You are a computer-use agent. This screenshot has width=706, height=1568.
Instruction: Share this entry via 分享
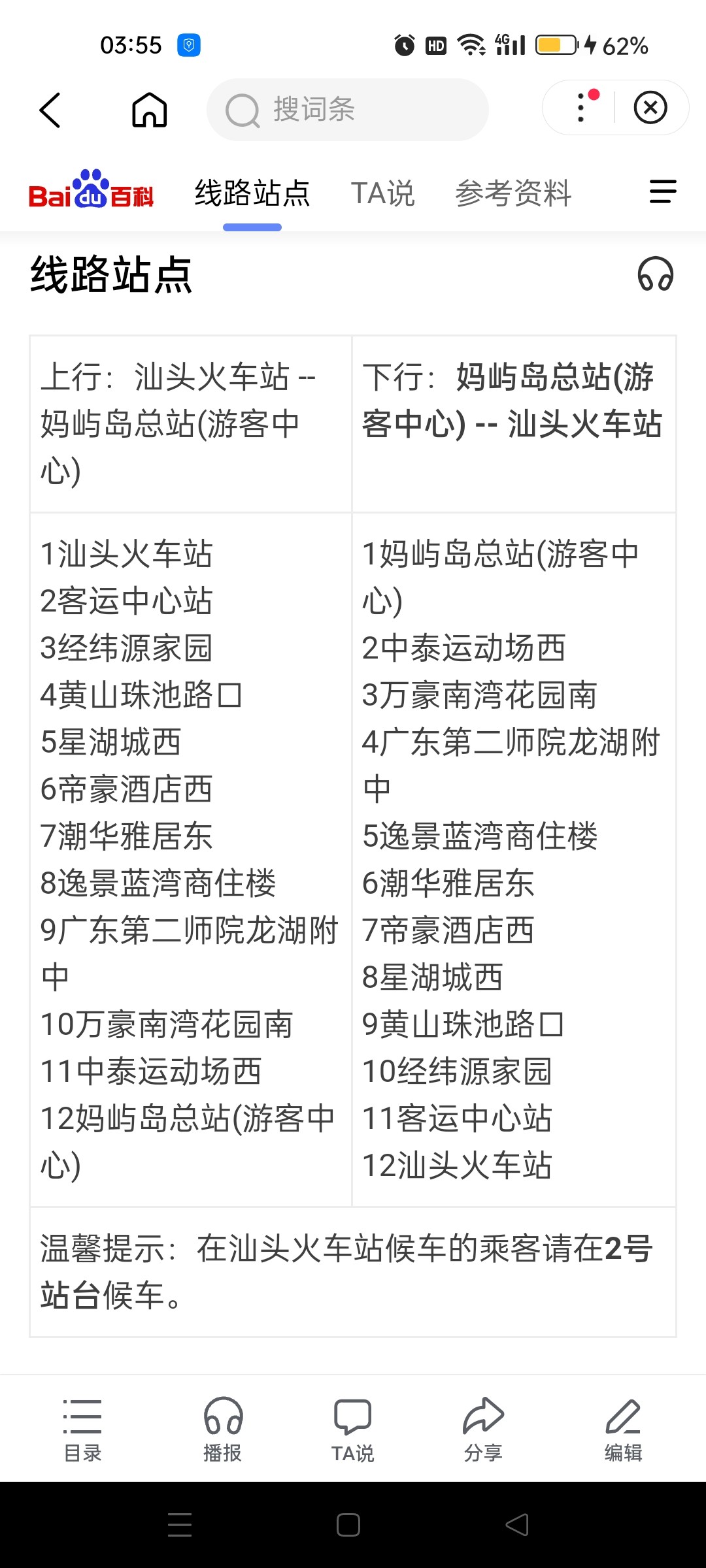click(x=483, y=1429)
